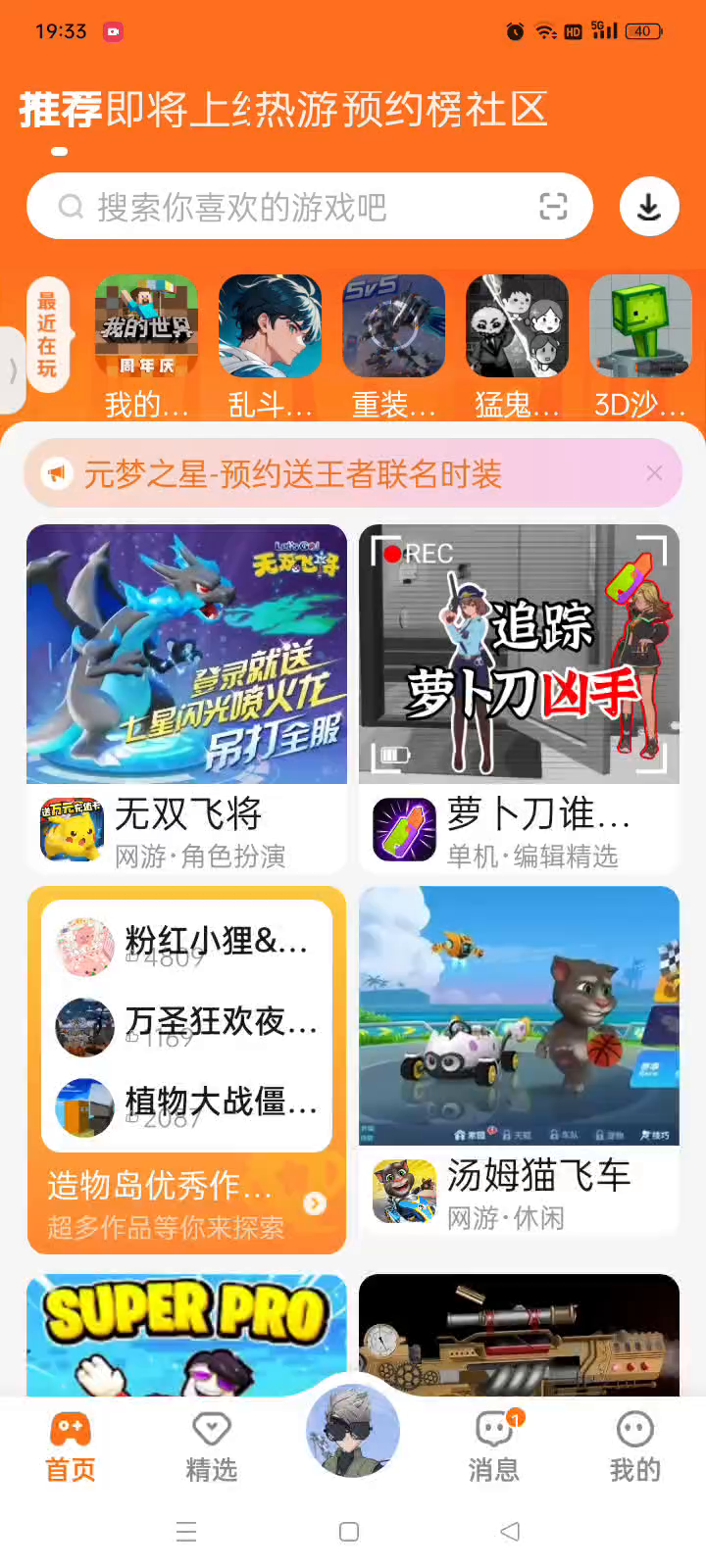Open the 无双飞将 game card
Screen dimensions: 706x1568
point(186,698)
